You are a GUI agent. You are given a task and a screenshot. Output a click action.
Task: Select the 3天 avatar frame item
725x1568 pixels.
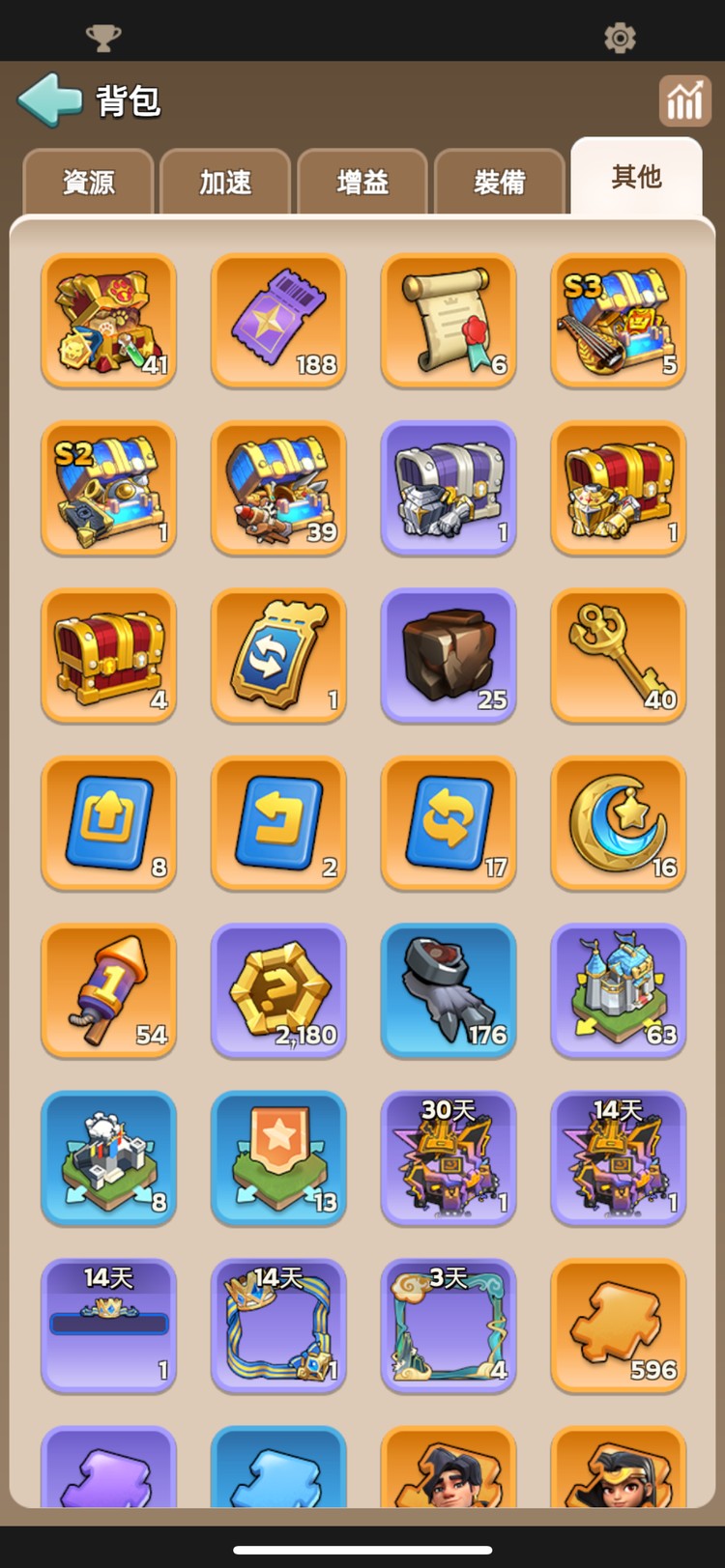pyautogui.click(x=449, y=1326)
